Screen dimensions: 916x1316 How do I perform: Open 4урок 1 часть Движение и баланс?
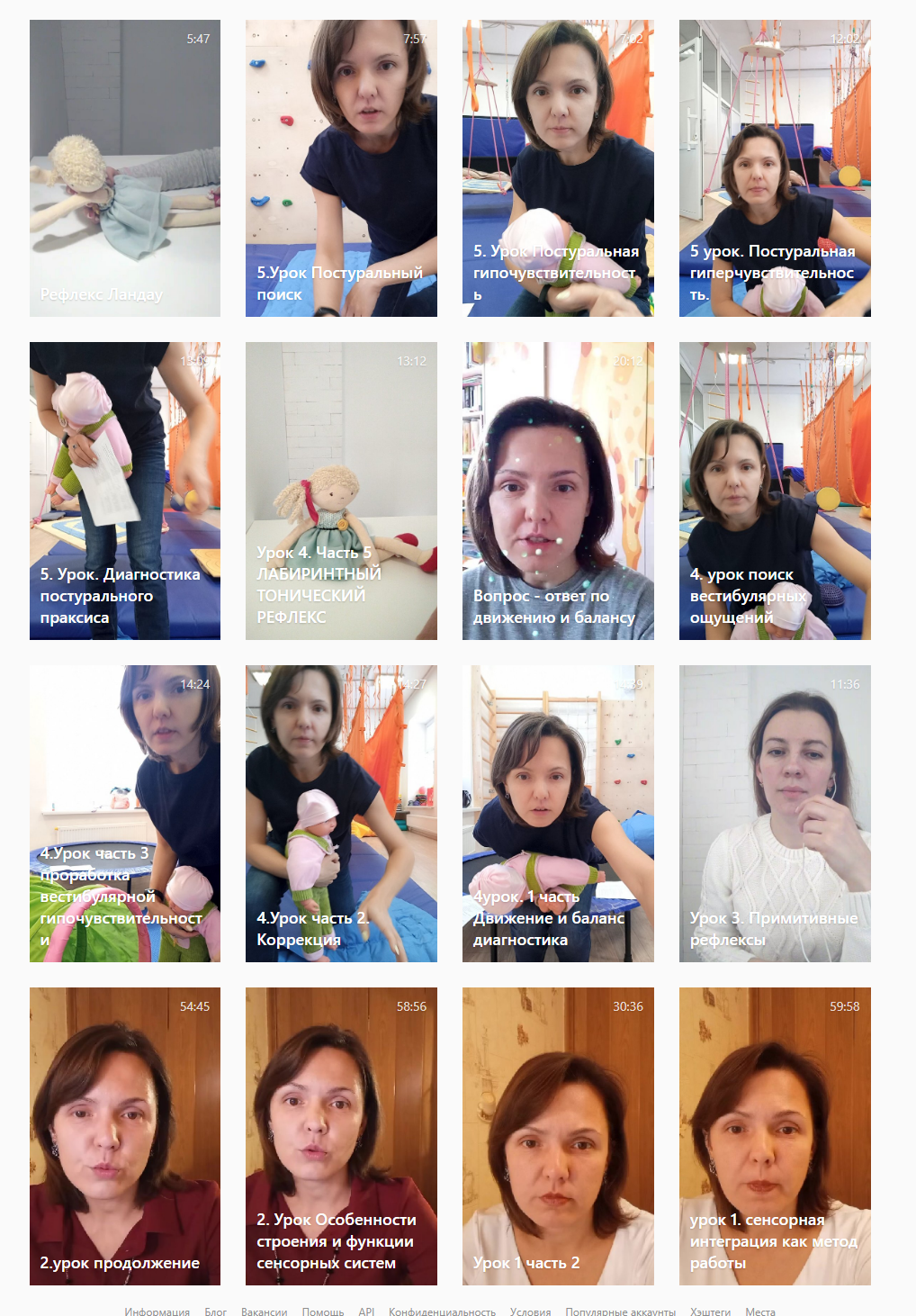point(558,814)
